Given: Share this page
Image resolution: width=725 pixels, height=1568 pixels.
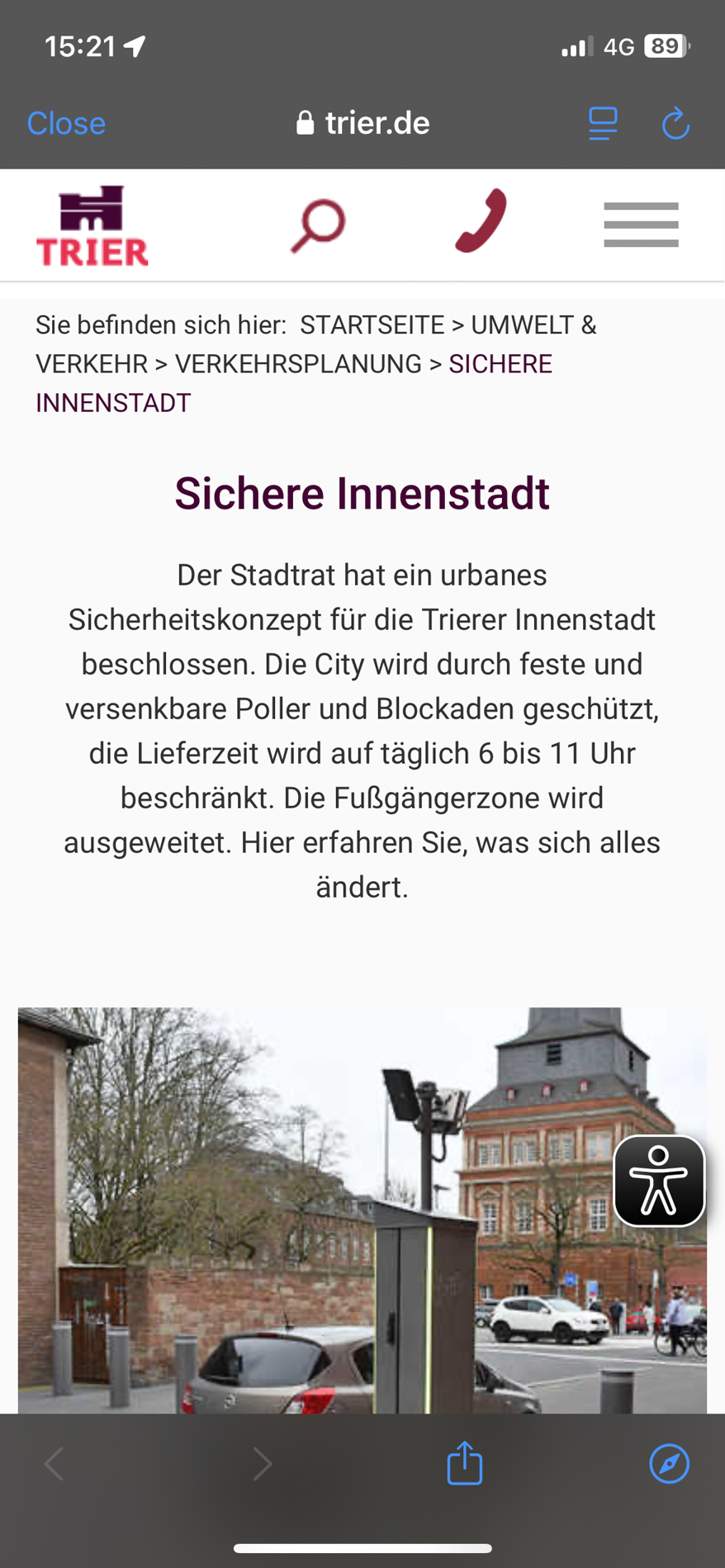Looking at the screenshot, I should 464,1464.
